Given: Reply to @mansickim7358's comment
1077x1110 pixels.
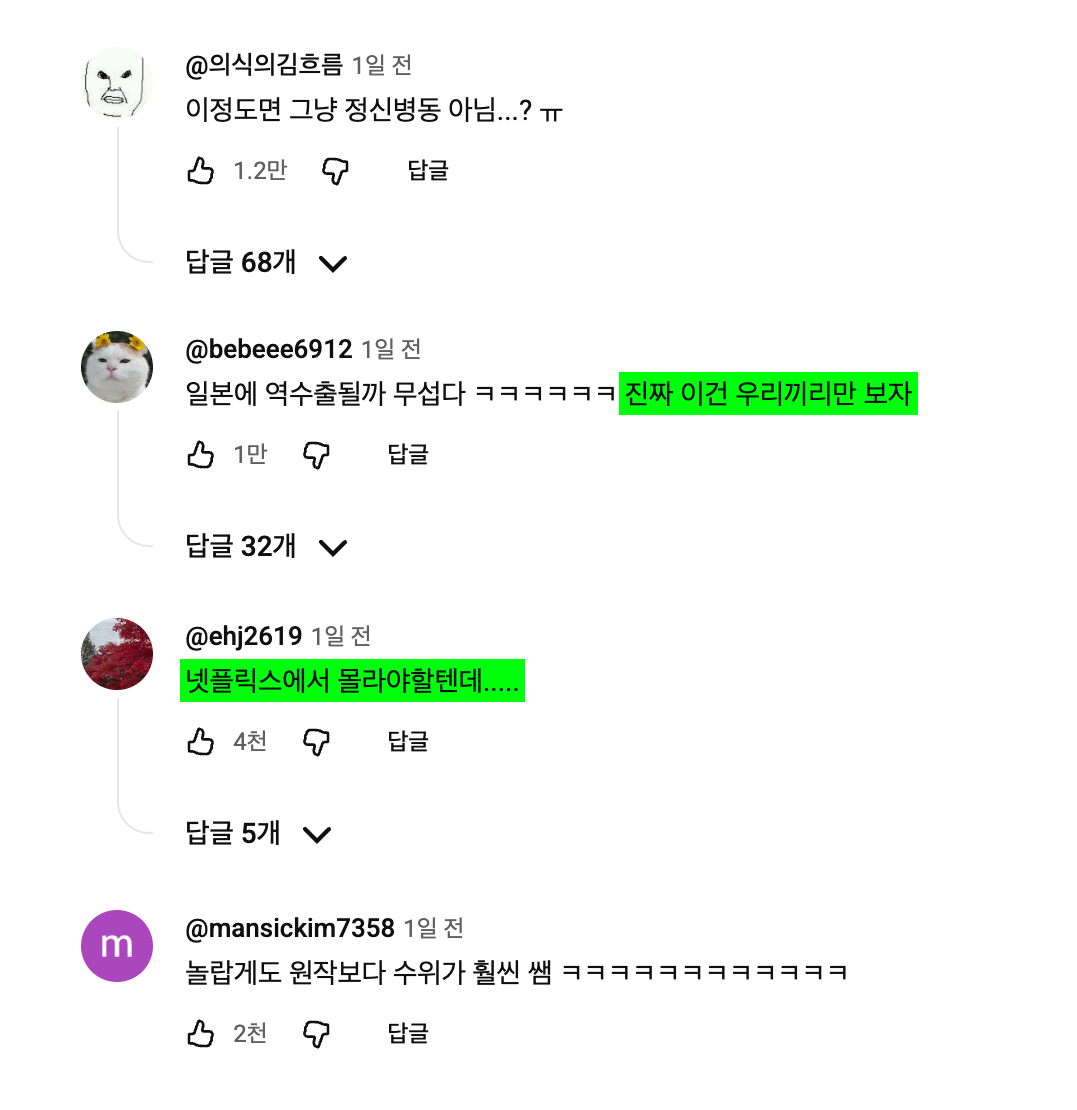Looking at the screenshot, I should (x=408, y=1034).
